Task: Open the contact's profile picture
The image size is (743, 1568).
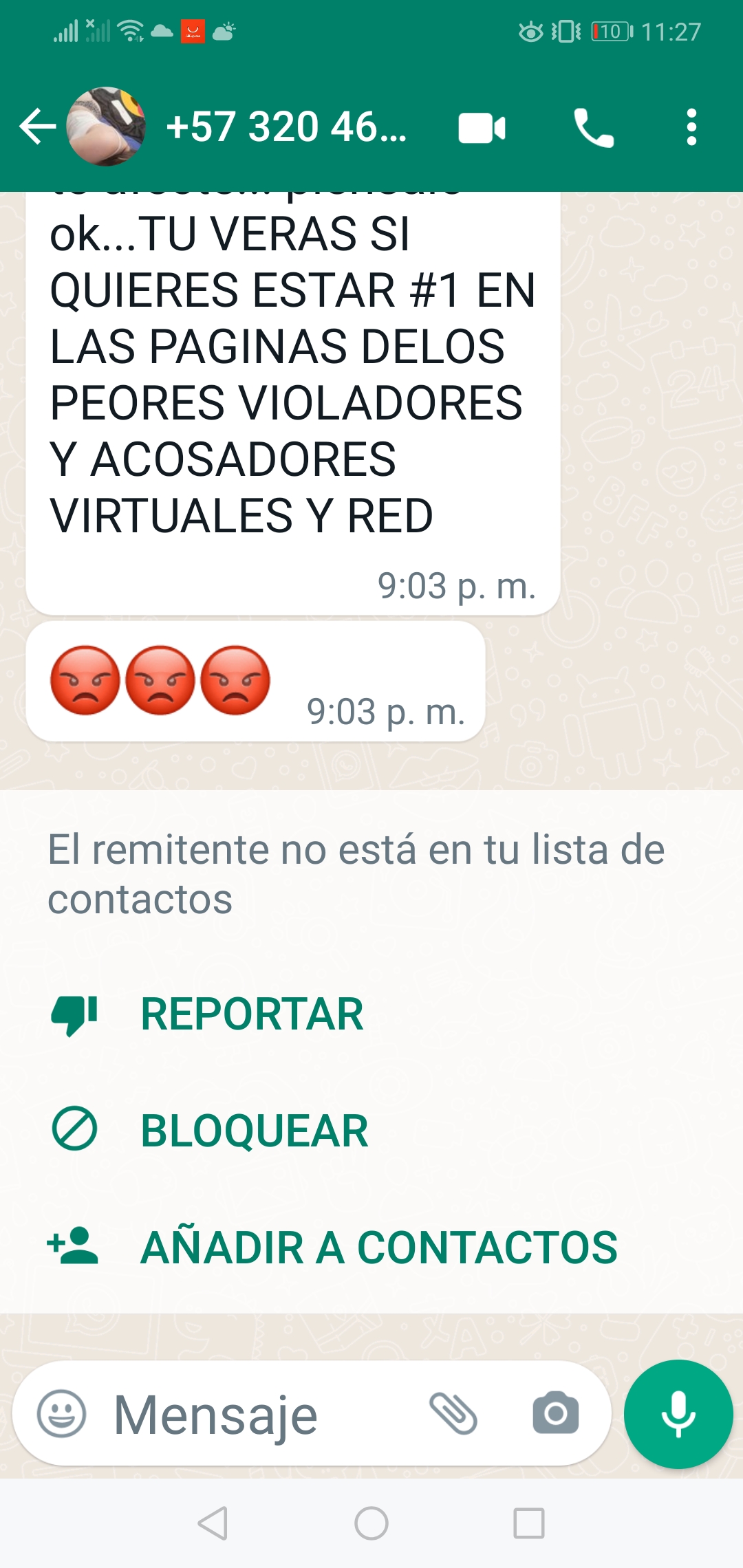Action: 106,127
